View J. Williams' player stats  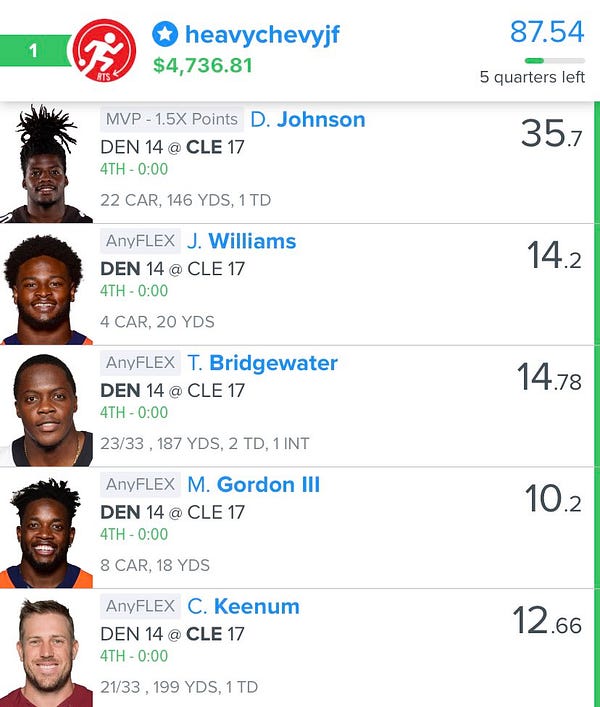252,241
